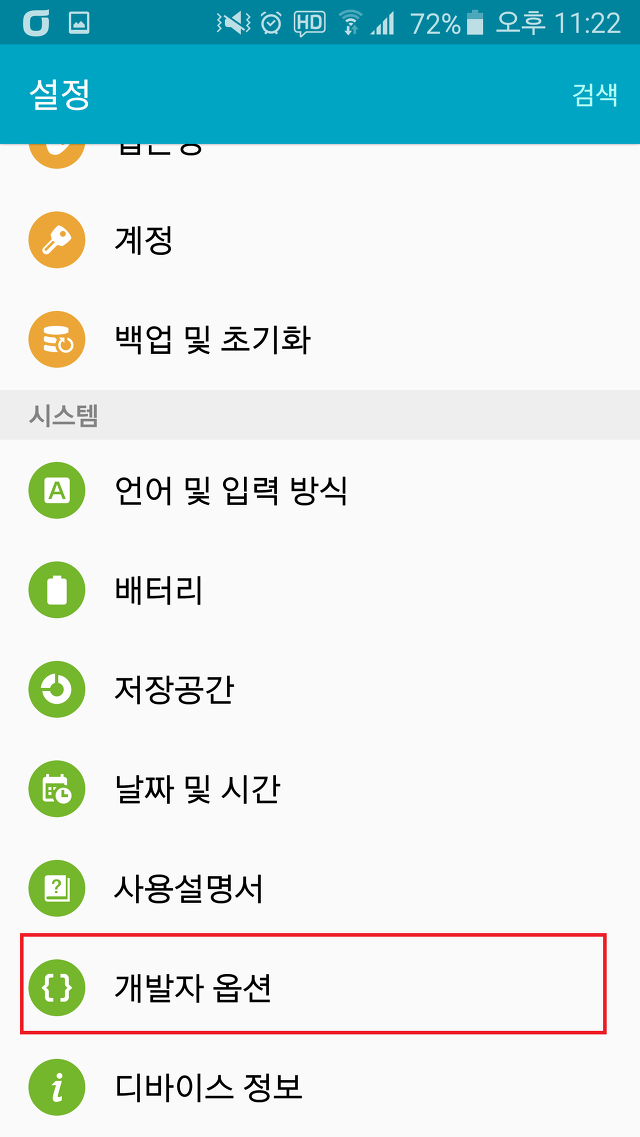
Task: Open 백업 및 초기화
Action: 320,340
